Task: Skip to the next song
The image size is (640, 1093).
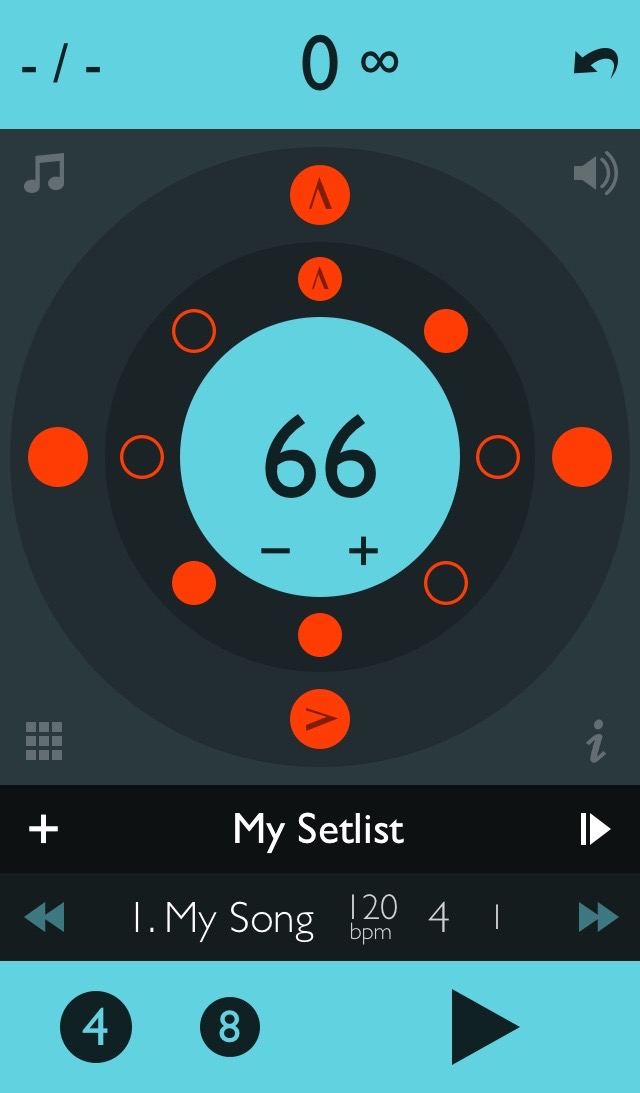Action: click(x=598, y=917)
